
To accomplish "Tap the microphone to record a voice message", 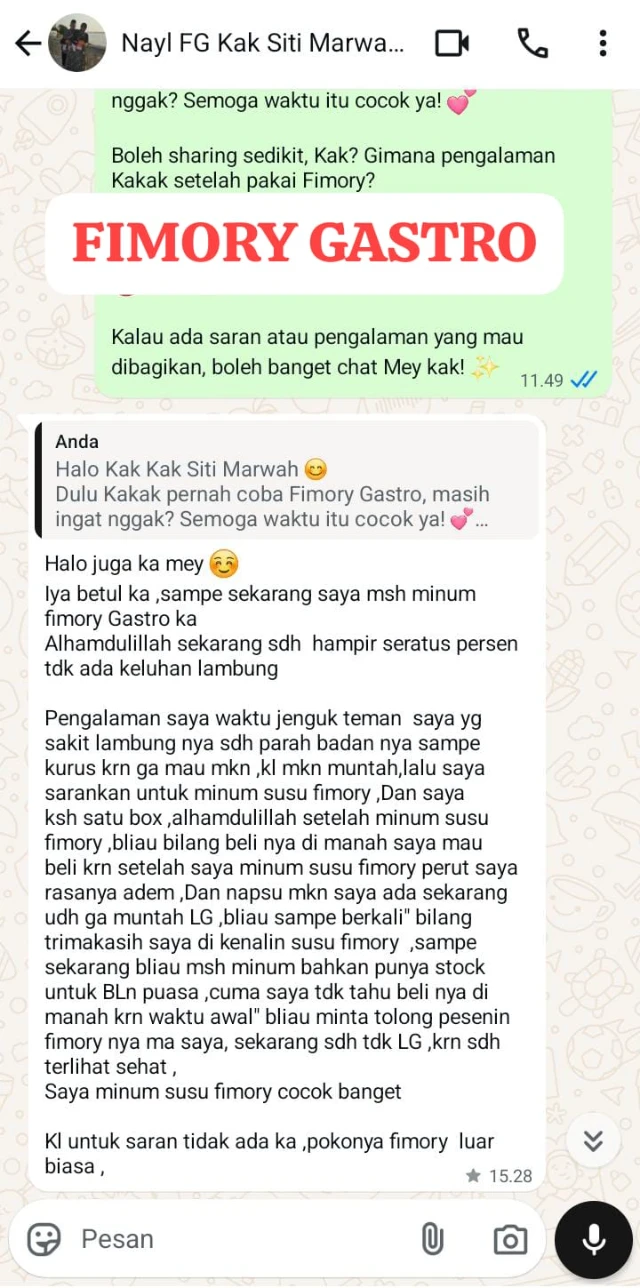I will coord(594,1240).
